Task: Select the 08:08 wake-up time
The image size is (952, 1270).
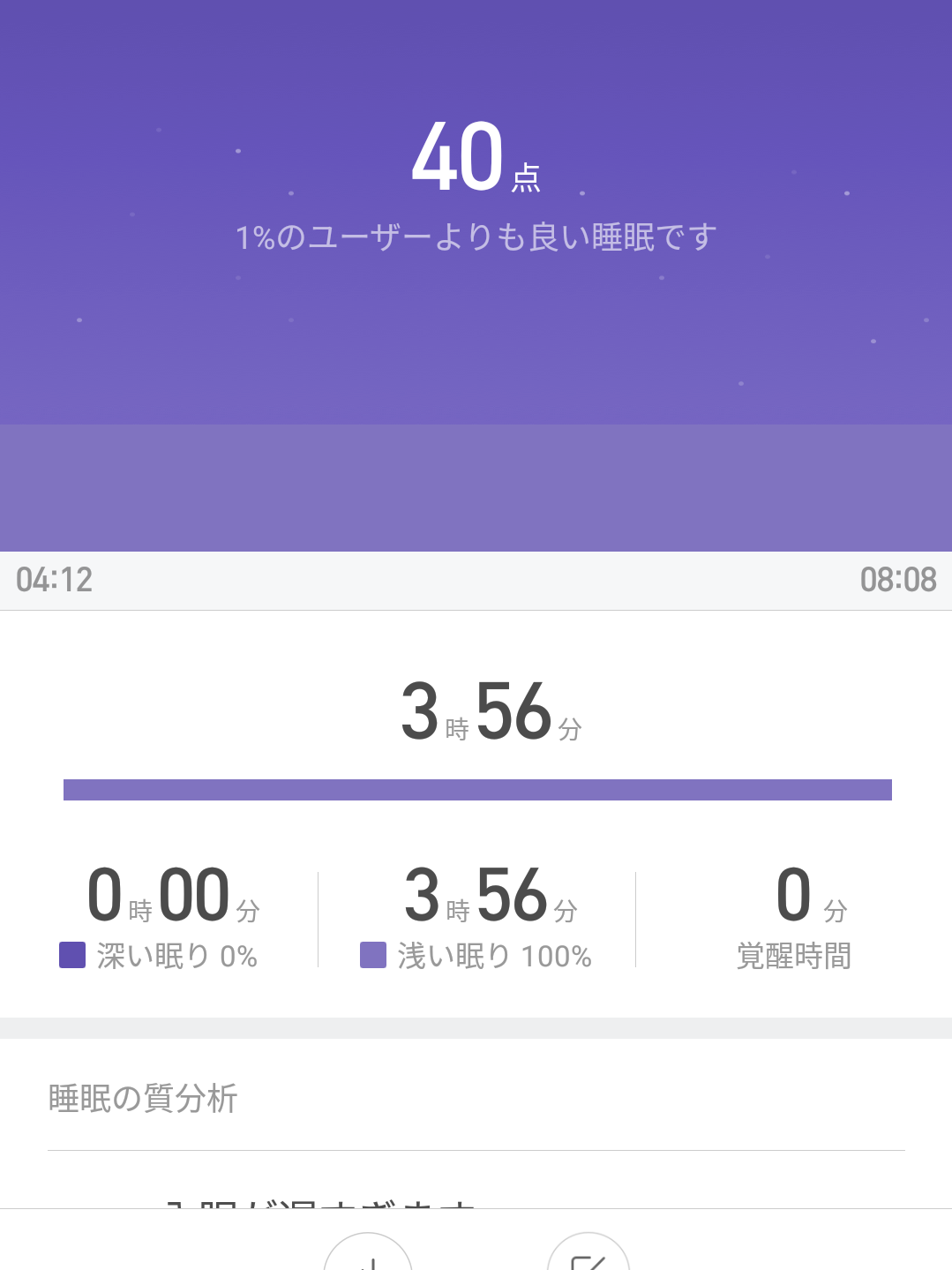Action: coord(896,580)
